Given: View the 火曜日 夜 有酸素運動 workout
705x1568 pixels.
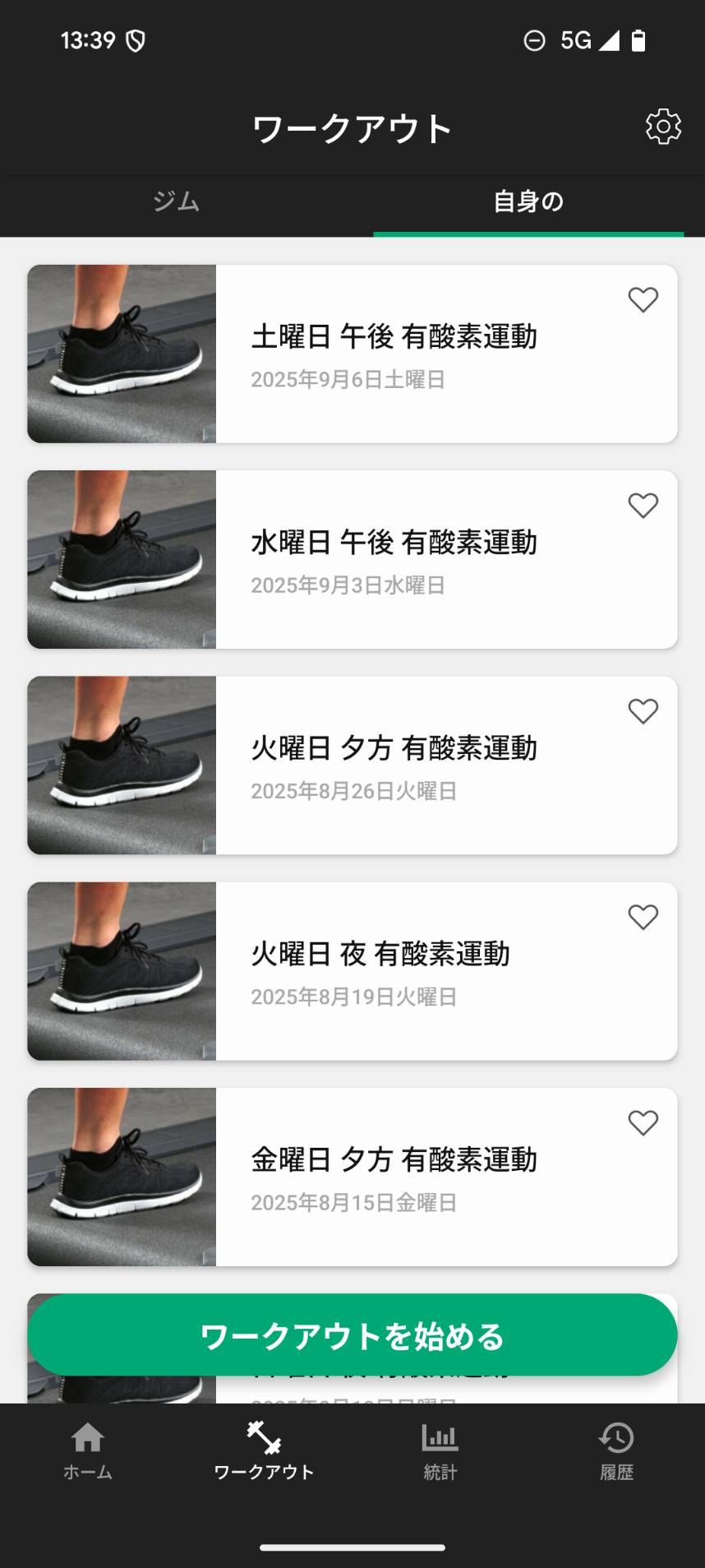Looking at the screenshot, I should tap(393, 971).
